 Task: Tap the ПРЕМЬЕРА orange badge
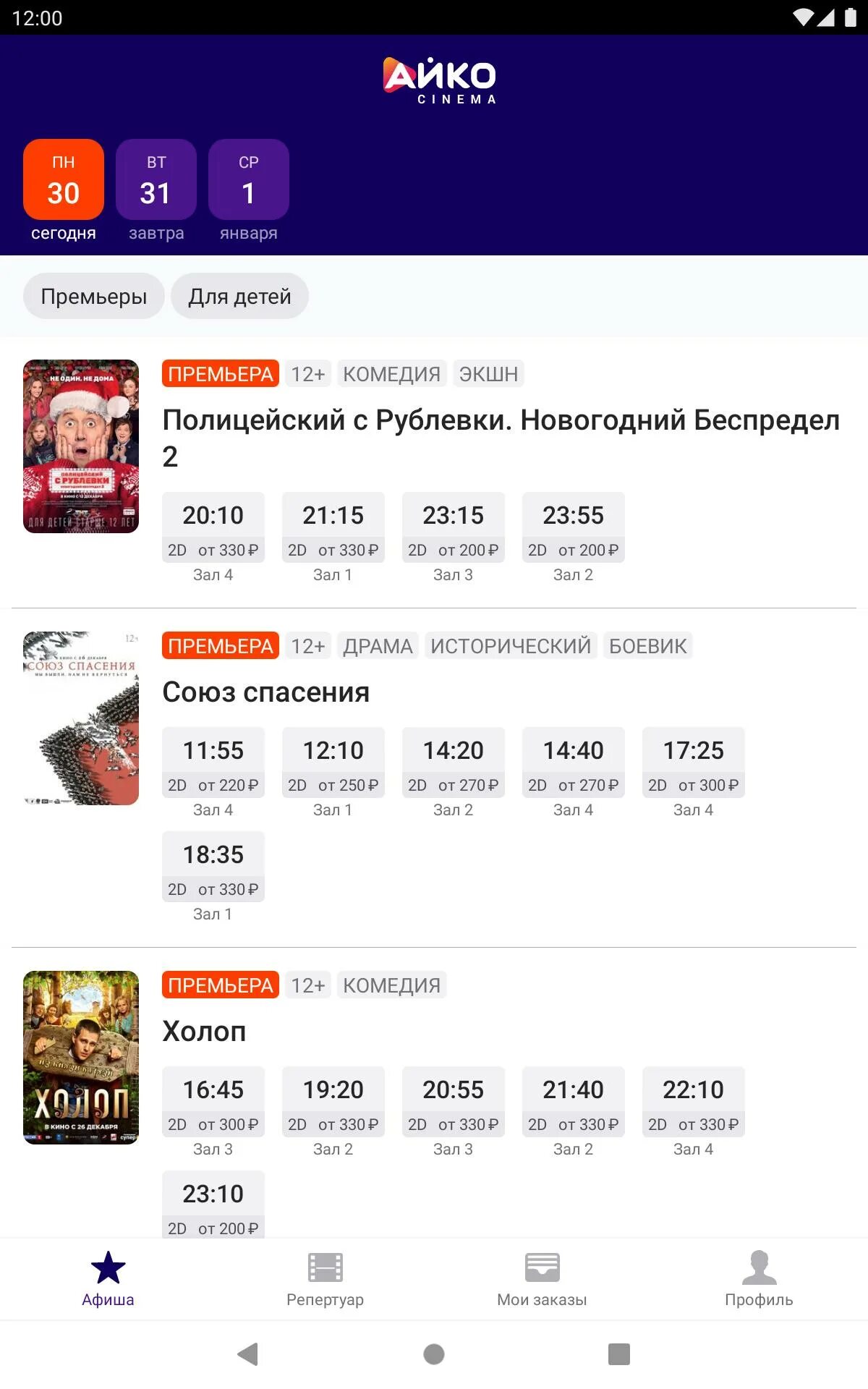[x=219, y=374]
